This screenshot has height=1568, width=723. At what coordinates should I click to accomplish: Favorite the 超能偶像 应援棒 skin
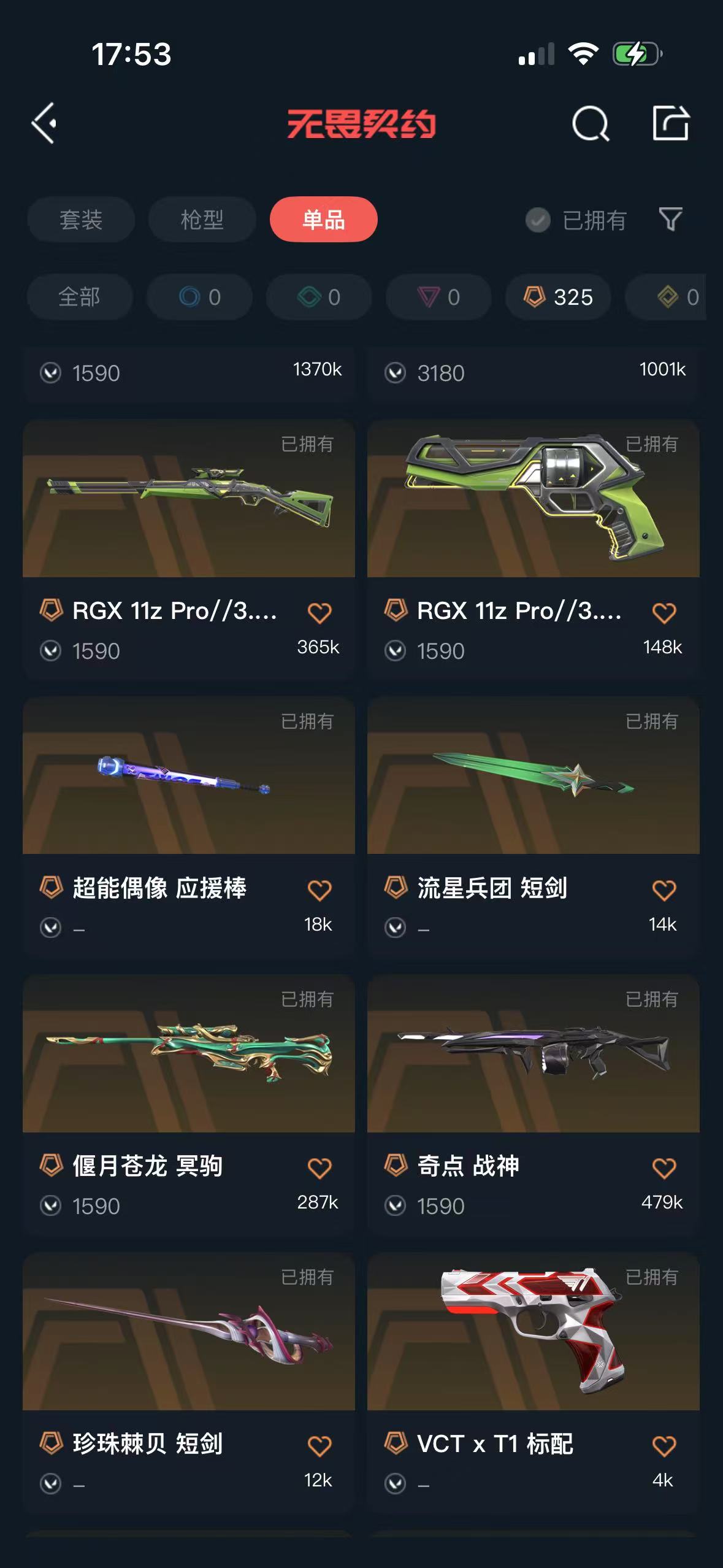click(x=319, y=890)
